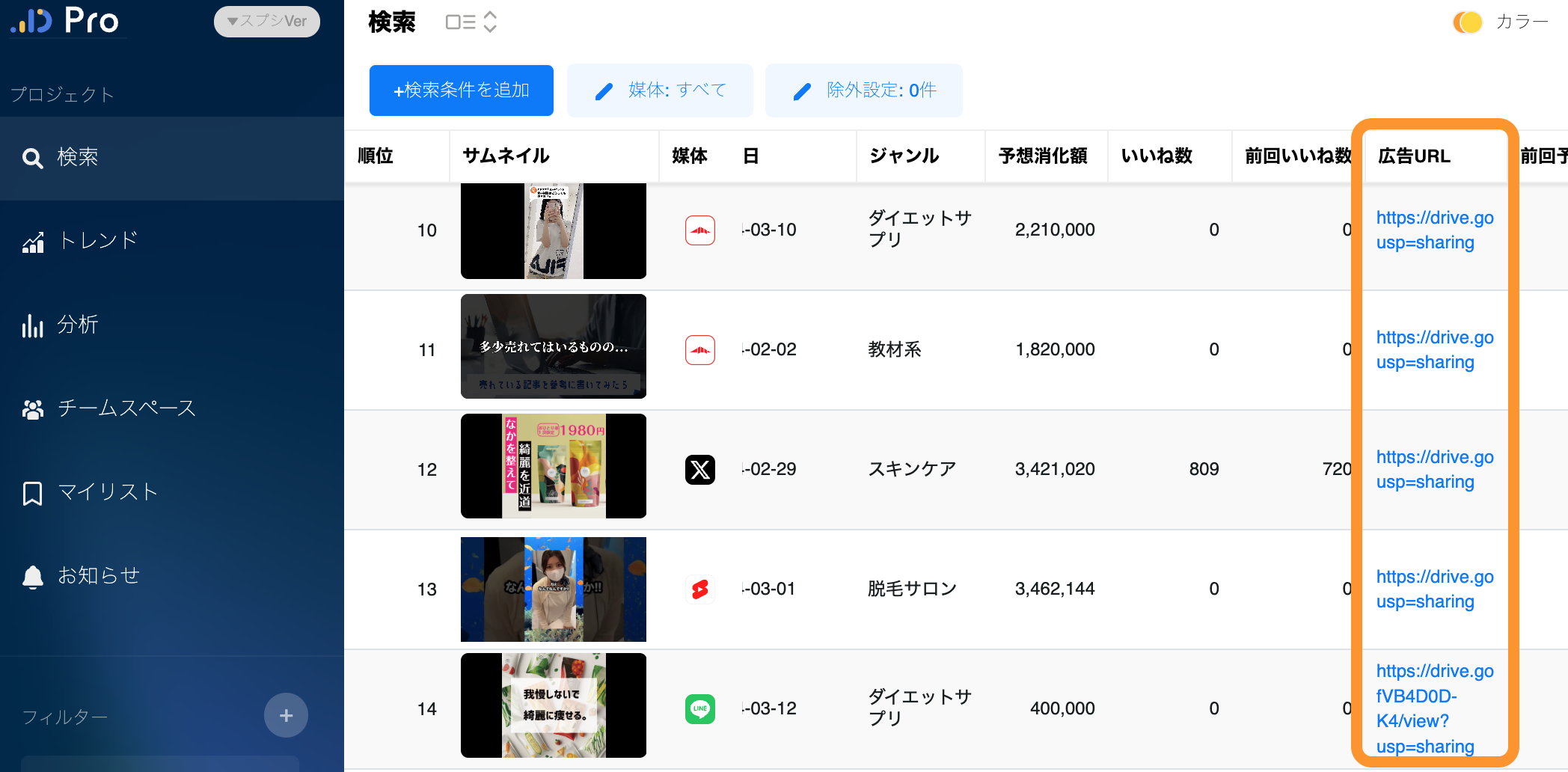Tap the 検索条件を追加 button
1568x772 pixels.
pos(461,91)
